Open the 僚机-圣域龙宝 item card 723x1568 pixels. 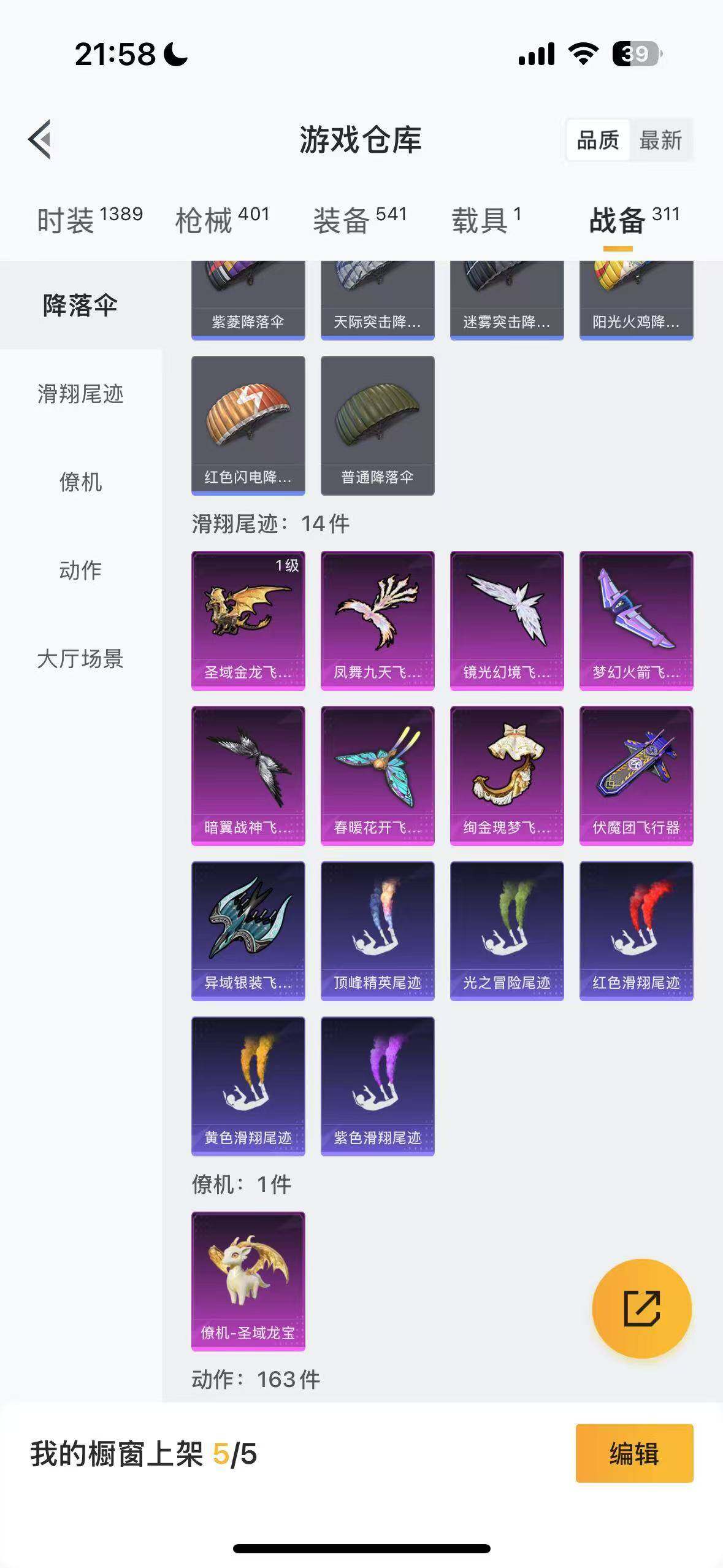pyautogui.click(x=248, y=1282)
